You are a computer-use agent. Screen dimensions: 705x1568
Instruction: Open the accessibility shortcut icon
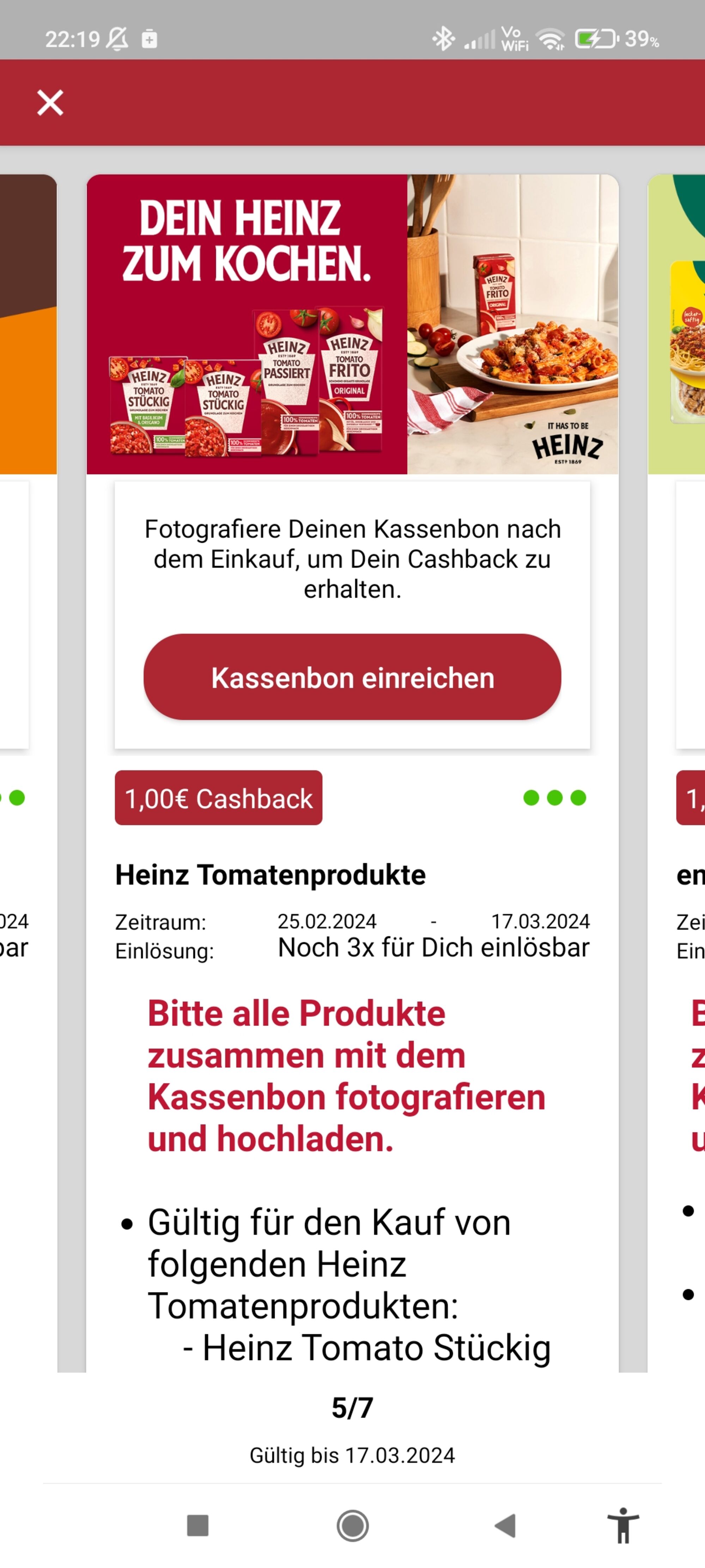pyautogui.click(x=623, y=1525)
